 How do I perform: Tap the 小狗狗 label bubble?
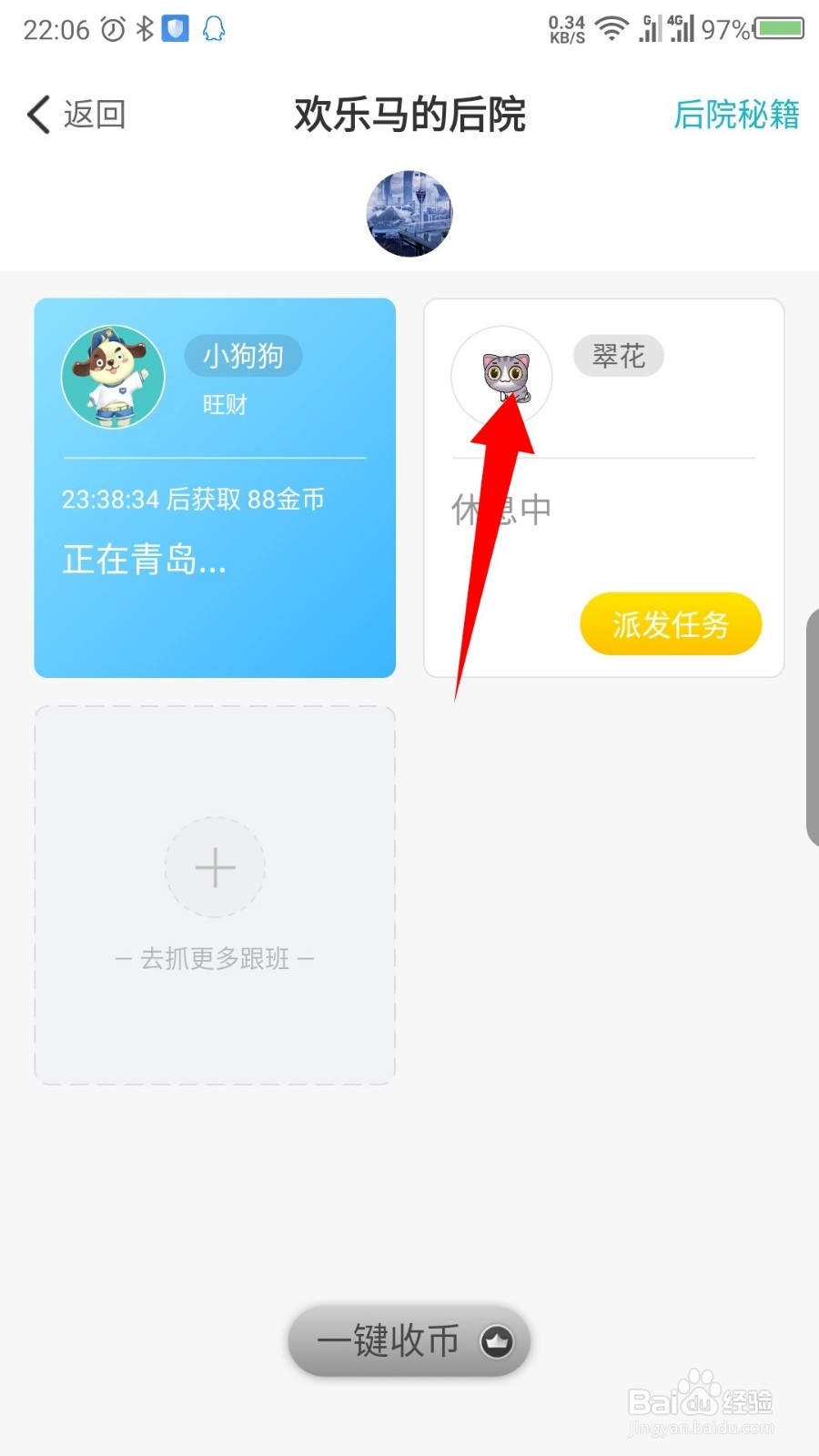click(x=242, y=356)
